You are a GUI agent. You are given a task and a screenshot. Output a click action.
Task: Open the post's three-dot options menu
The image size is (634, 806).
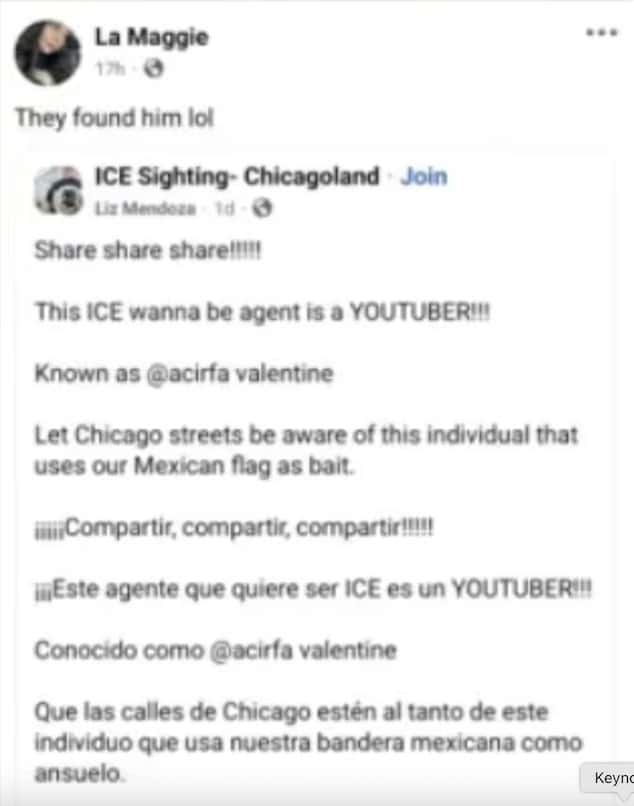(601, 33)
